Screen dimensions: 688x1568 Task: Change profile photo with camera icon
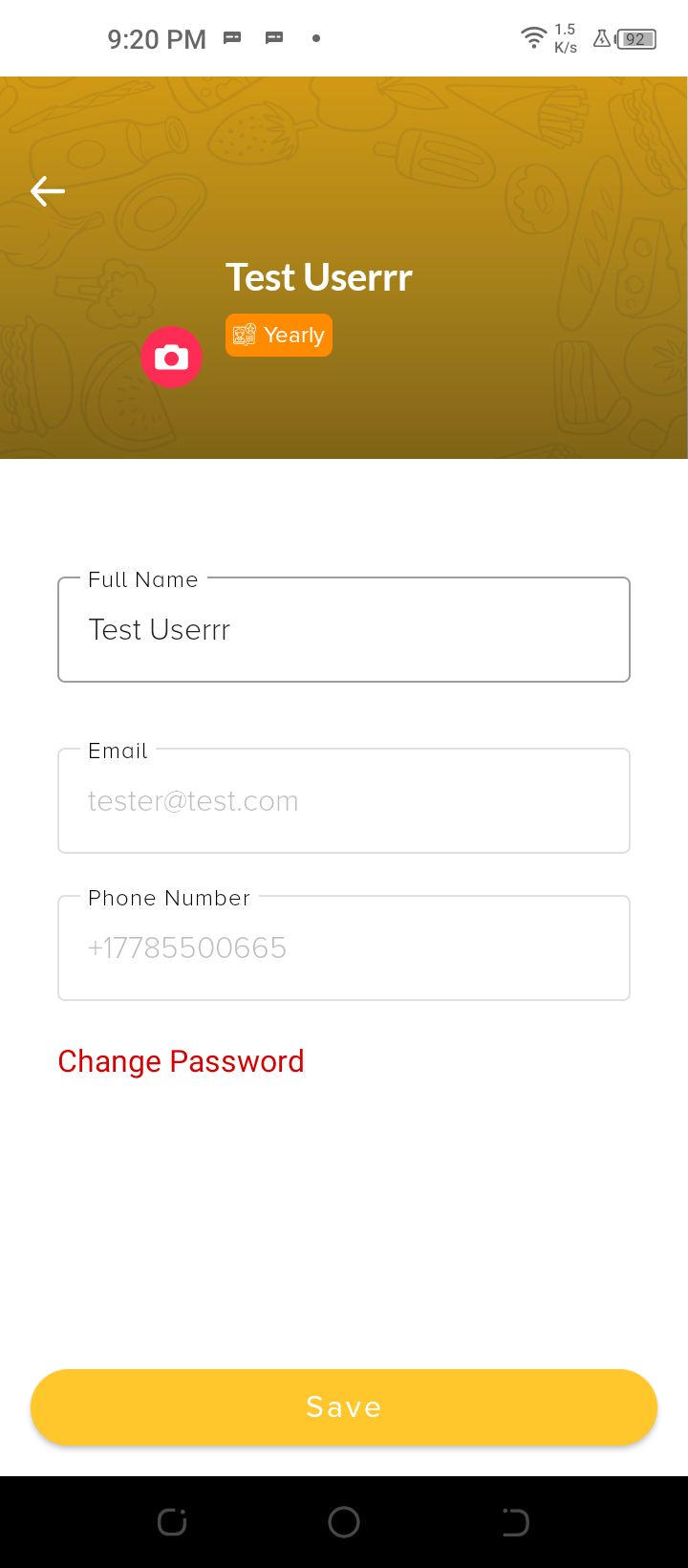pos(172,358)
